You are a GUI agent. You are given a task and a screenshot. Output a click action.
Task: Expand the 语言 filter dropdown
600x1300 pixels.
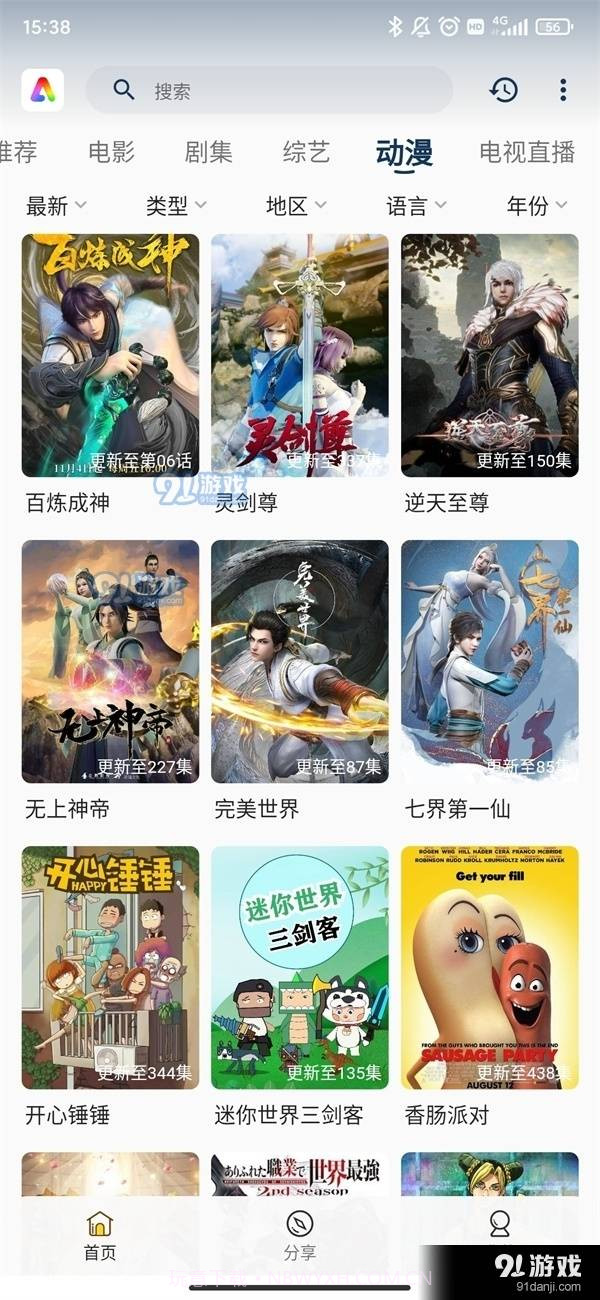[x=416, y=206]
